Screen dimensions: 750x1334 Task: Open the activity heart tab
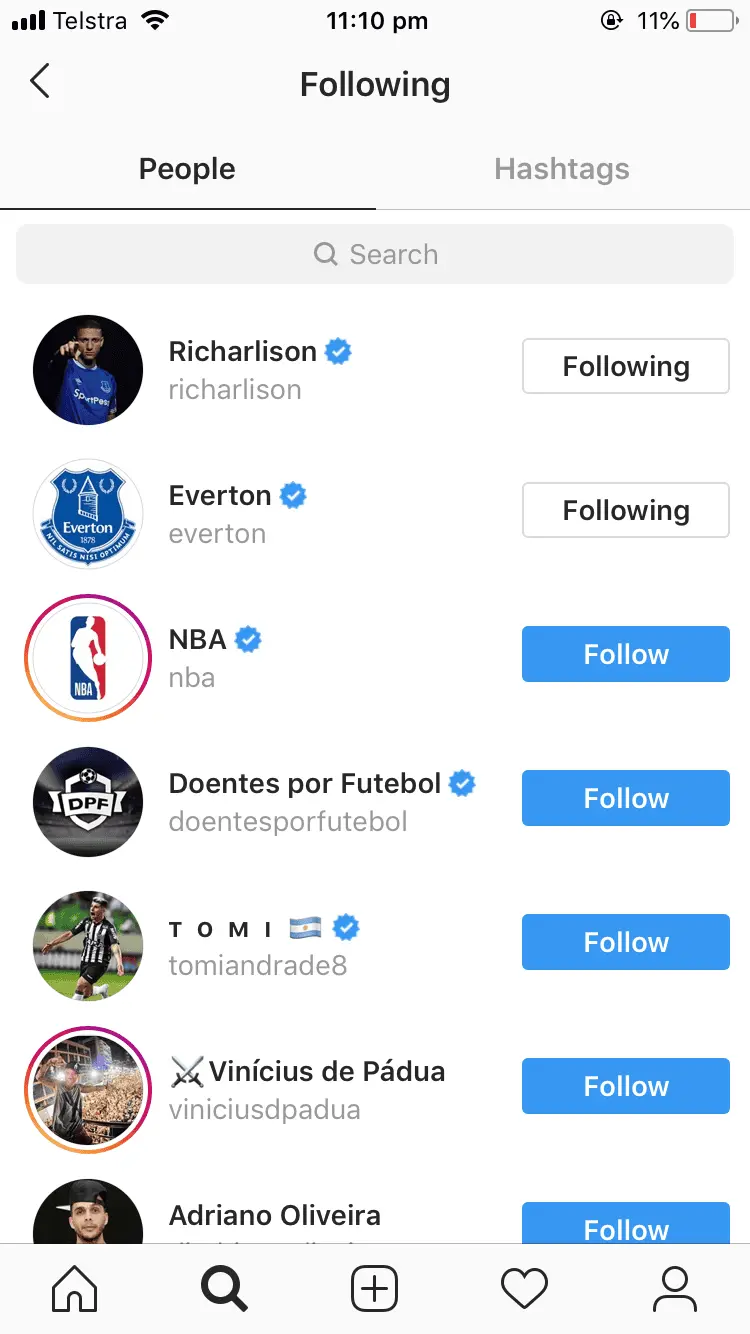524,1288
